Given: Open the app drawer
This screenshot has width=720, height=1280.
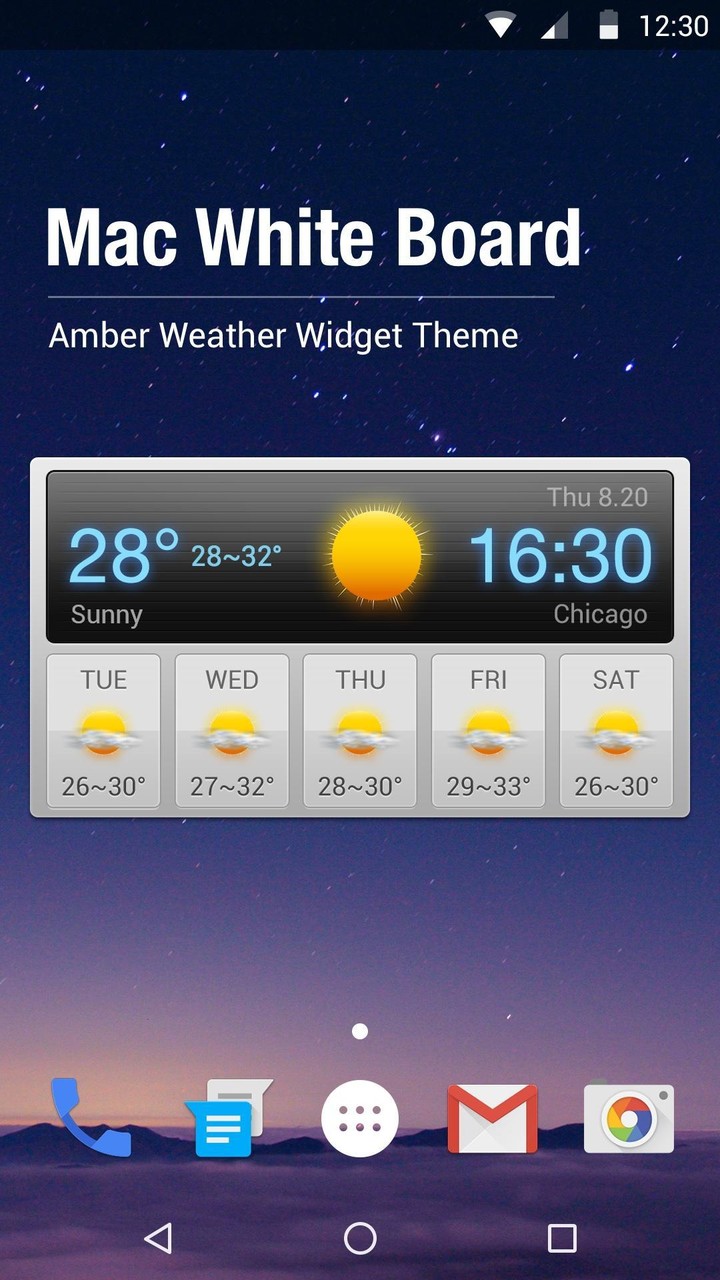Looking at the screenshot, I should [x=359, y=1117].
